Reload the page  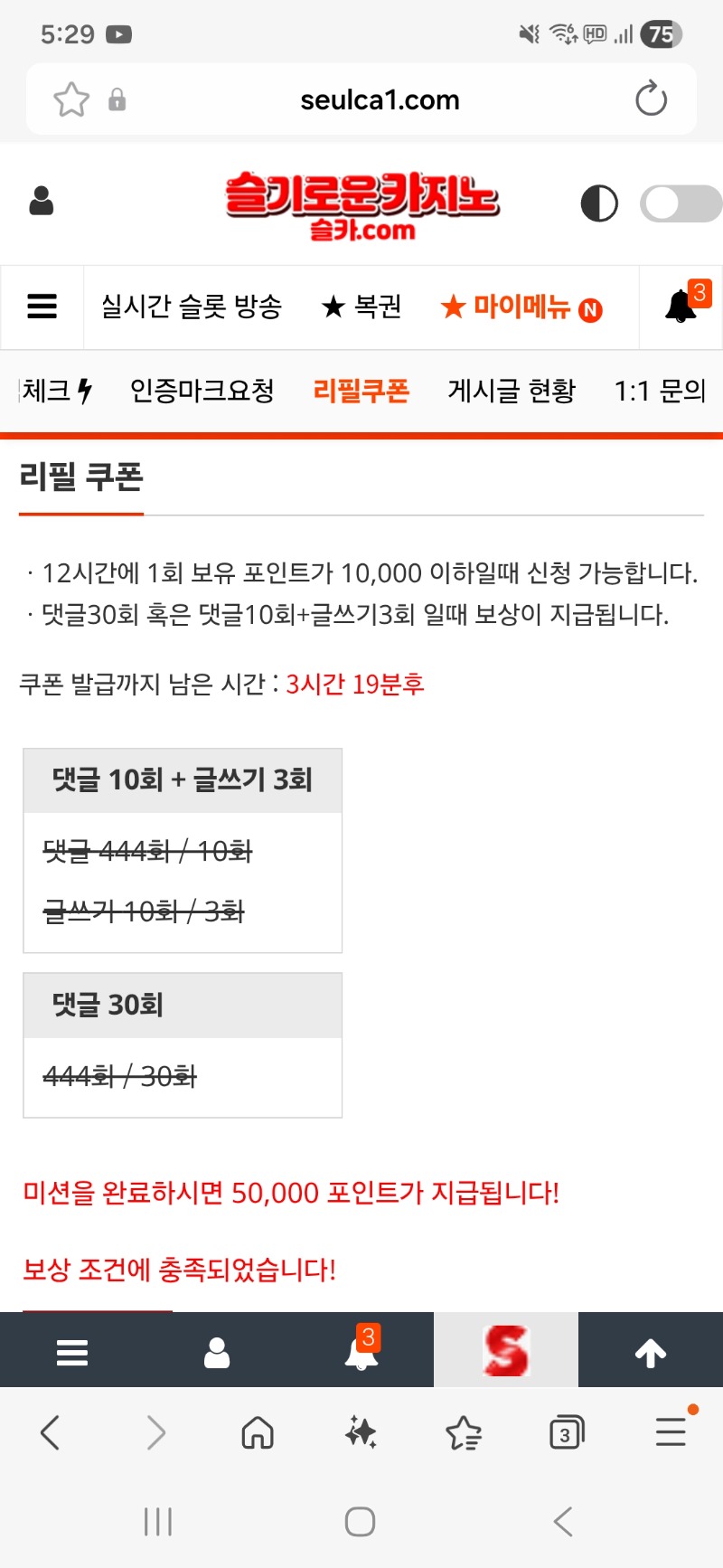[651, 99]
